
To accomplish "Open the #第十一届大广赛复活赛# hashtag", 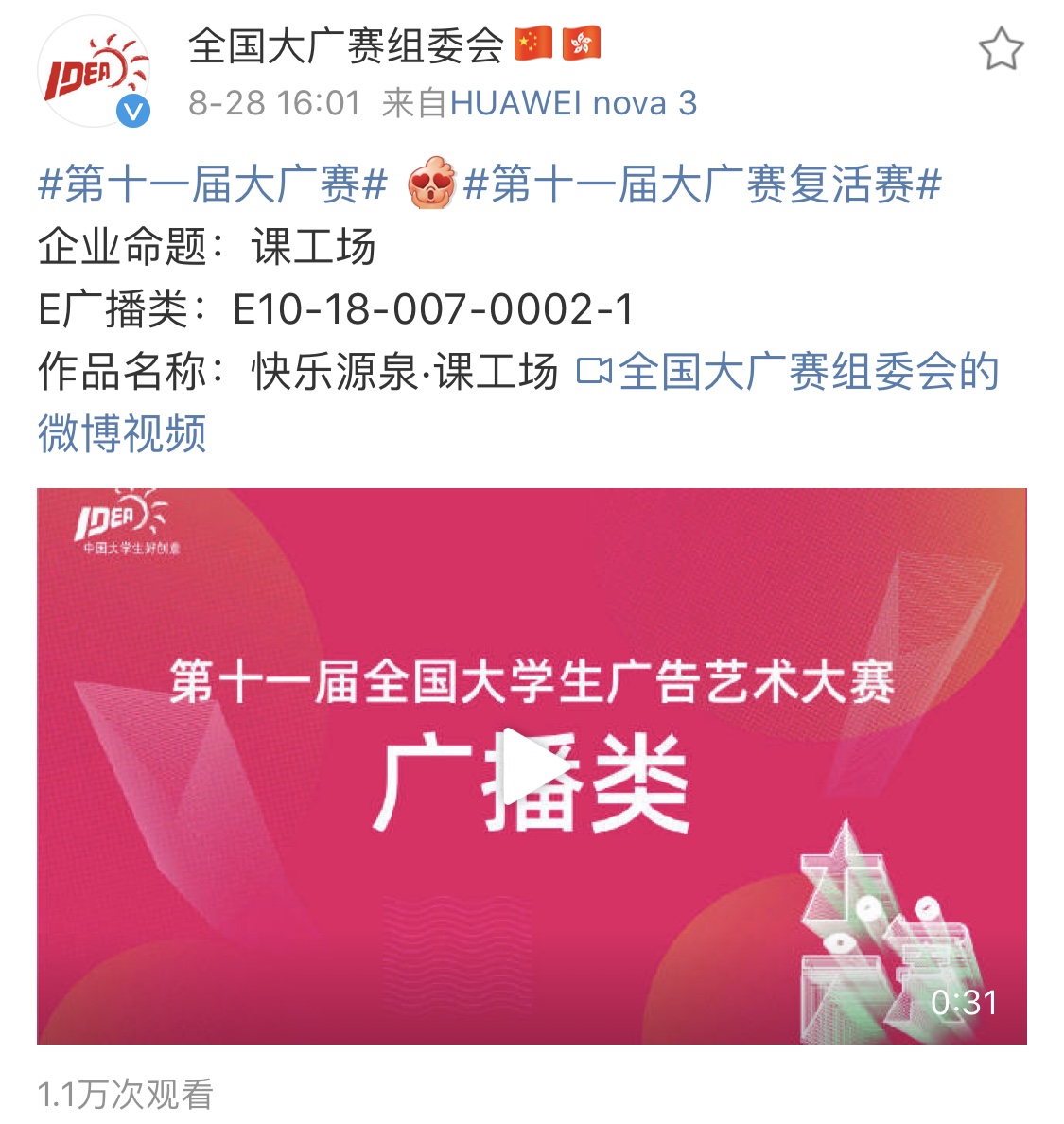I will point(702,184).
